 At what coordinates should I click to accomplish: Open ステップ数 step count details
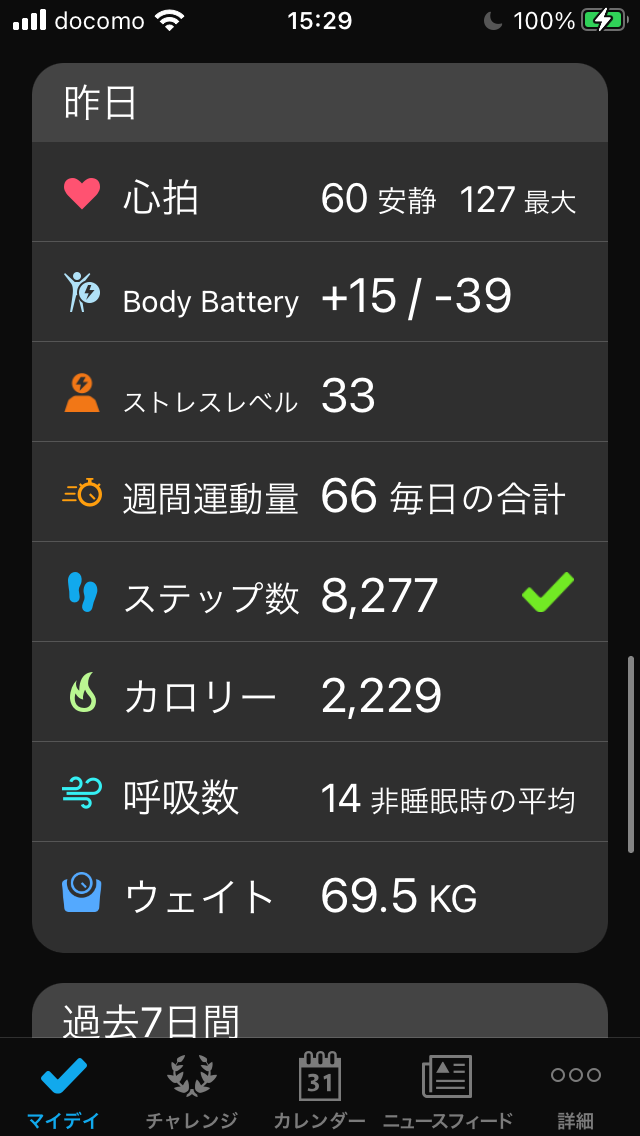pyautogui.click(x=320, y=596)
